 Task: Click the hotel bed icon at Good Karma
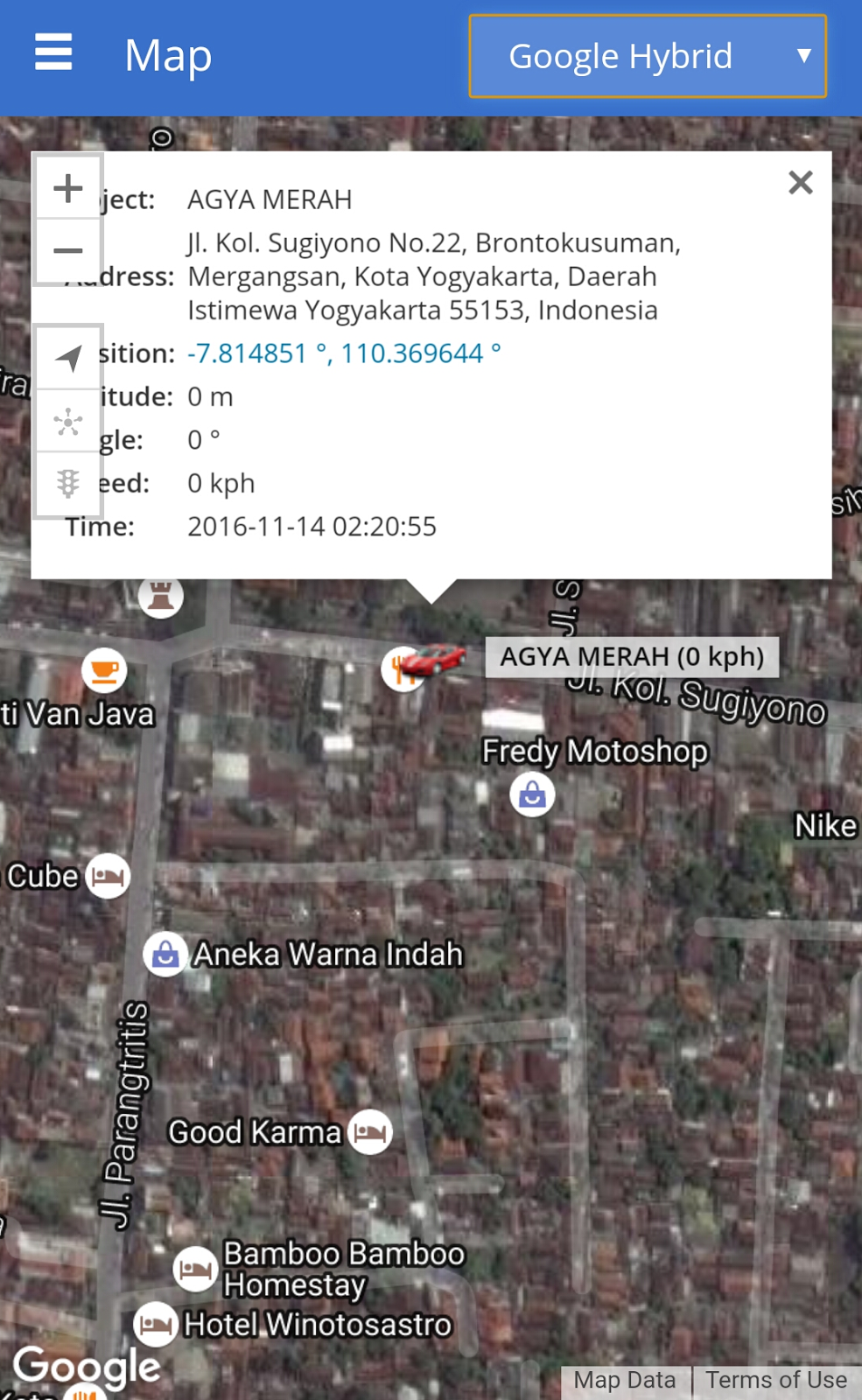click(371, 1131)
